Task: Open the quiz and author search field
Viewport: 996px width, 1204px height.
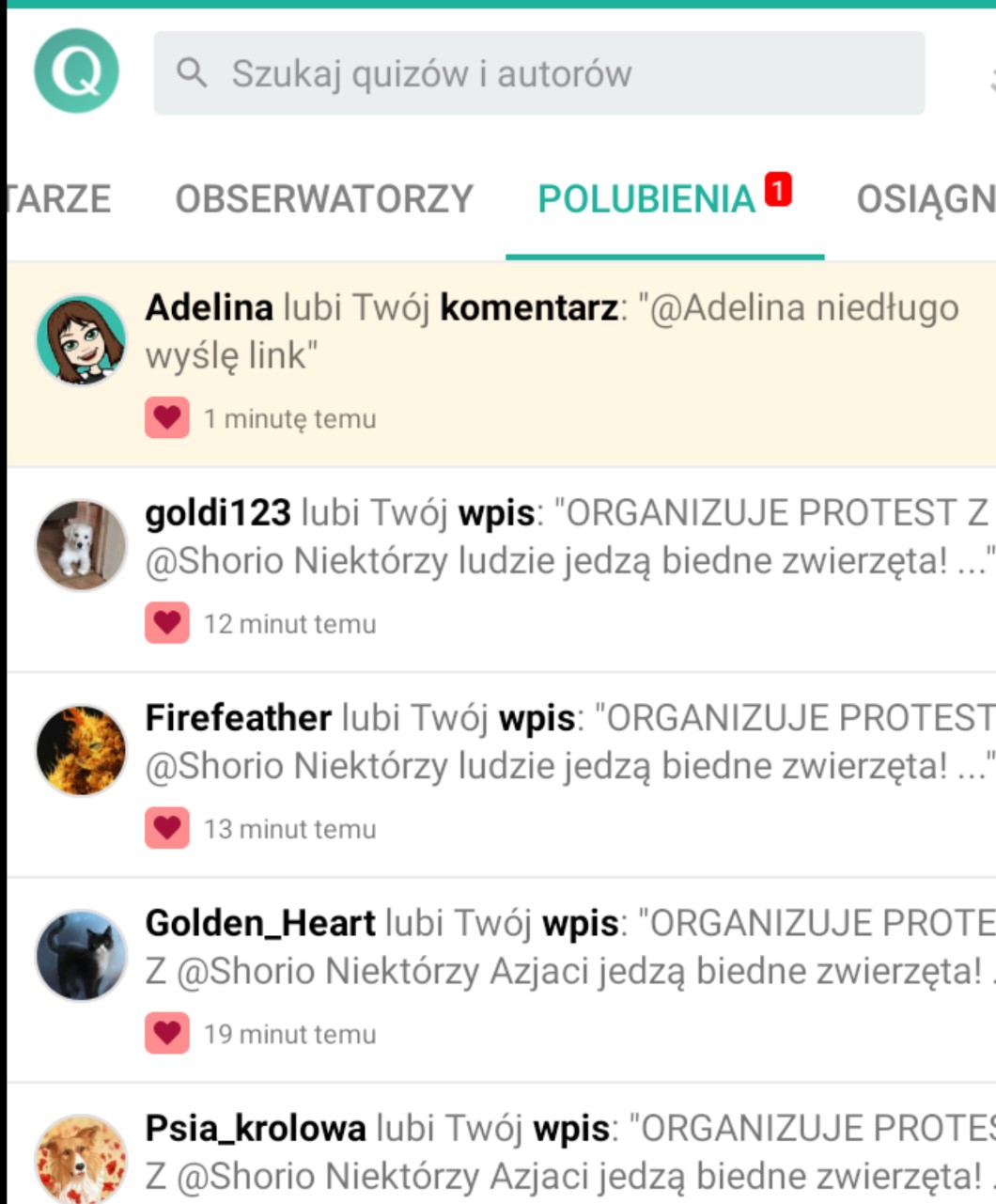Action: (539, 73)
